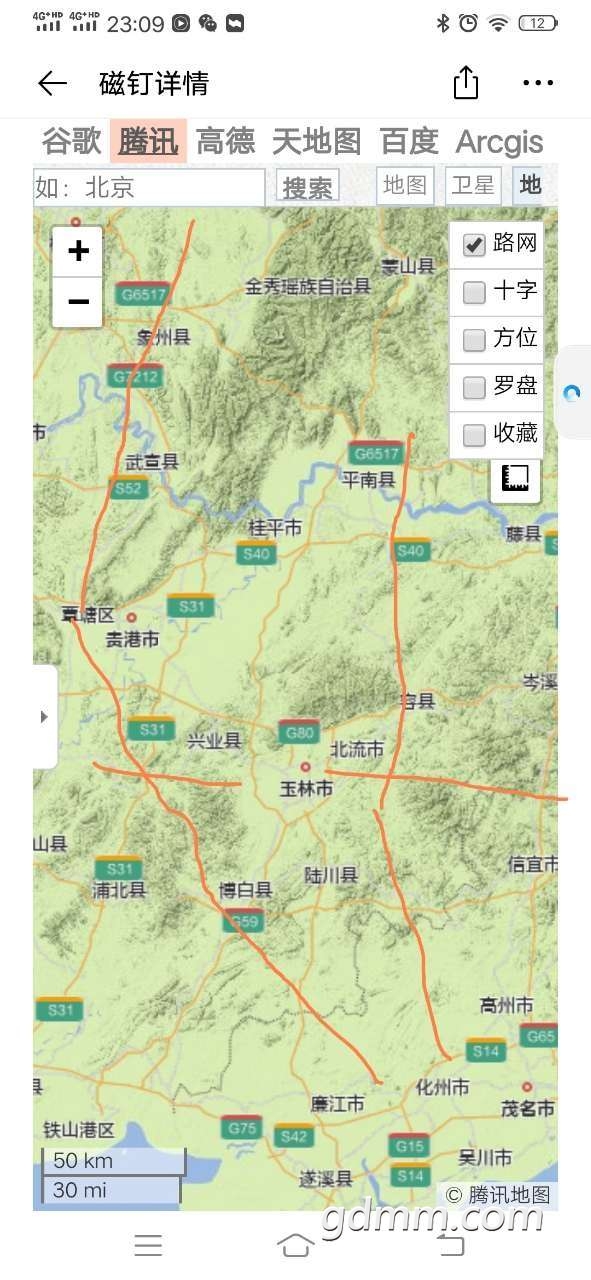Uncheck the 路网 road network checkbox
Viewport: 591px width, 1280px height.
(x=474, y=244)
